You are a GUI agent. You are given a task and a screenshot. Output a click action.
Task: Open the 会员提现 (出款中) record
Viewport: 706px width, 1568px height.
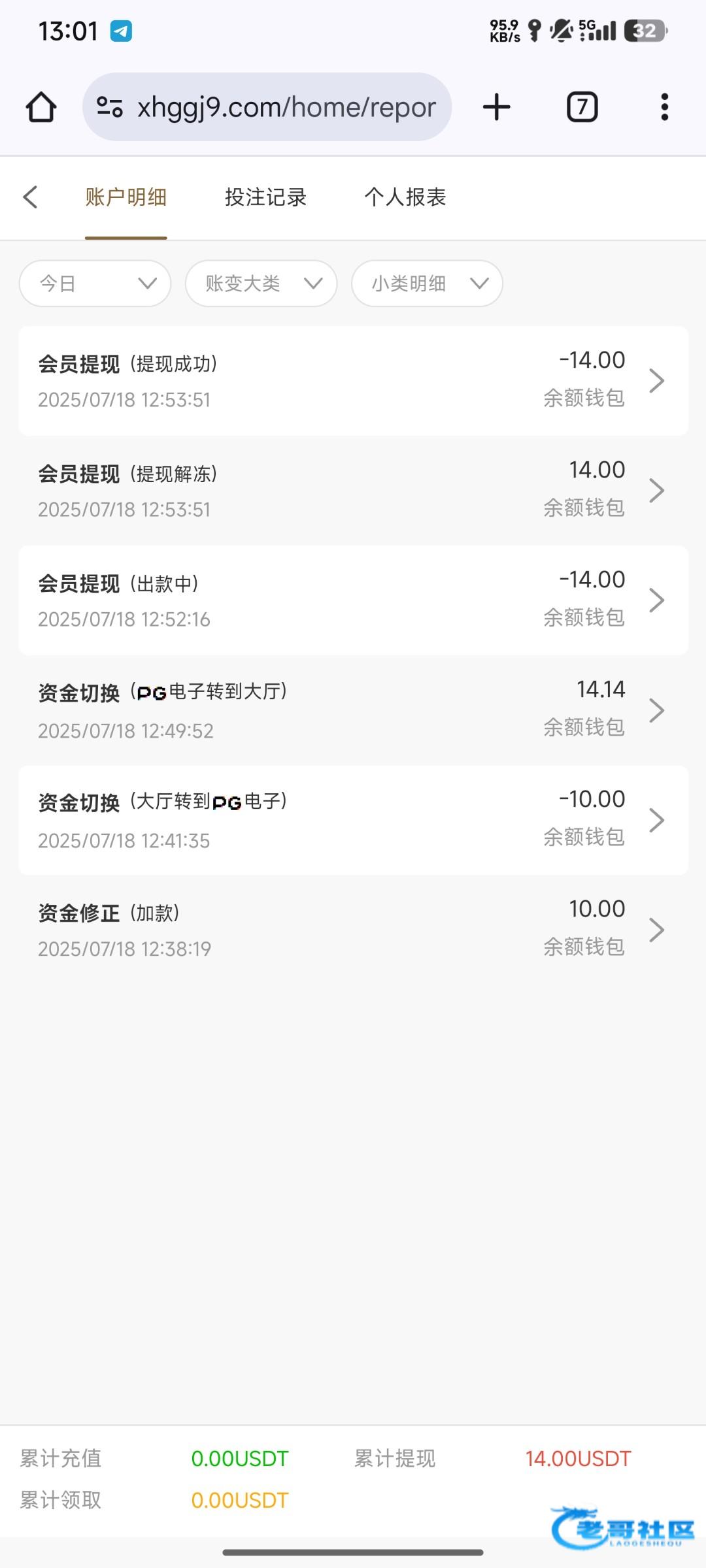pos(353,600)
